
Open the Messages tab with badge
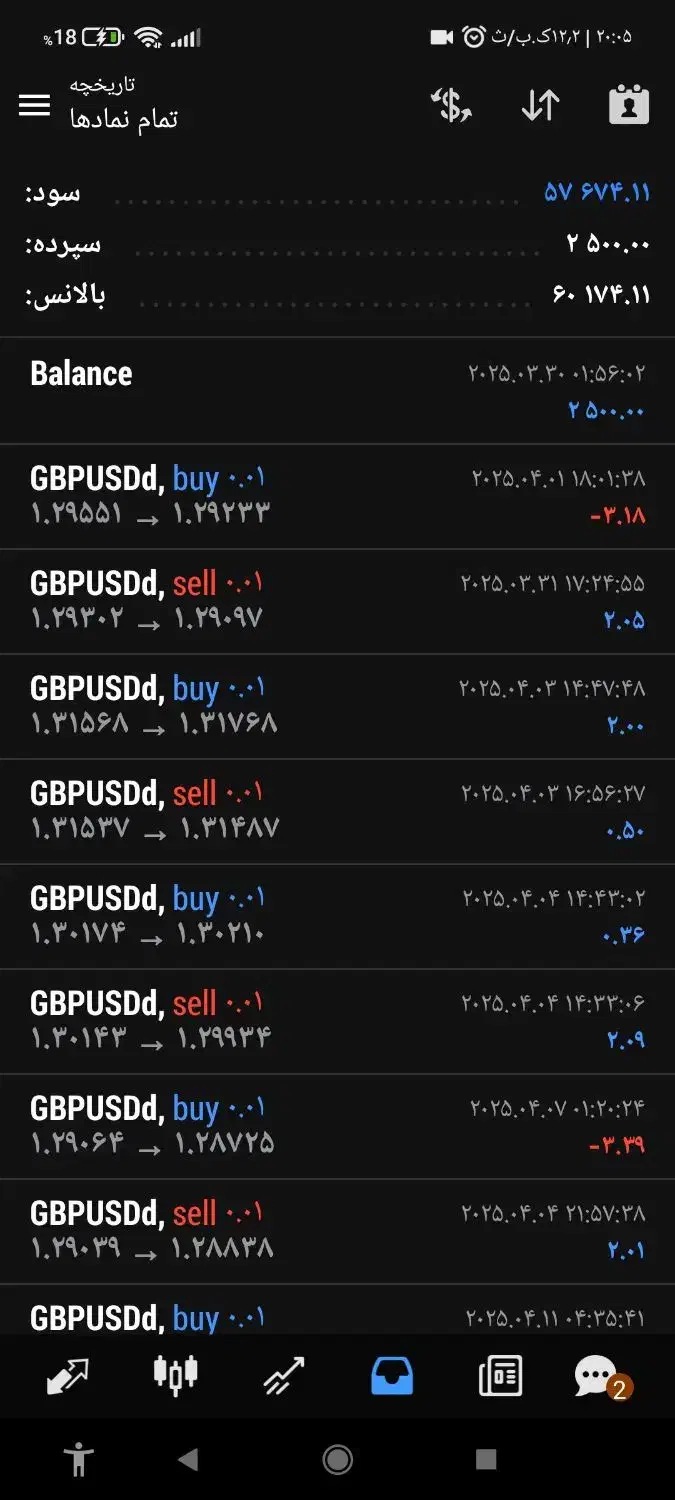598,1376
